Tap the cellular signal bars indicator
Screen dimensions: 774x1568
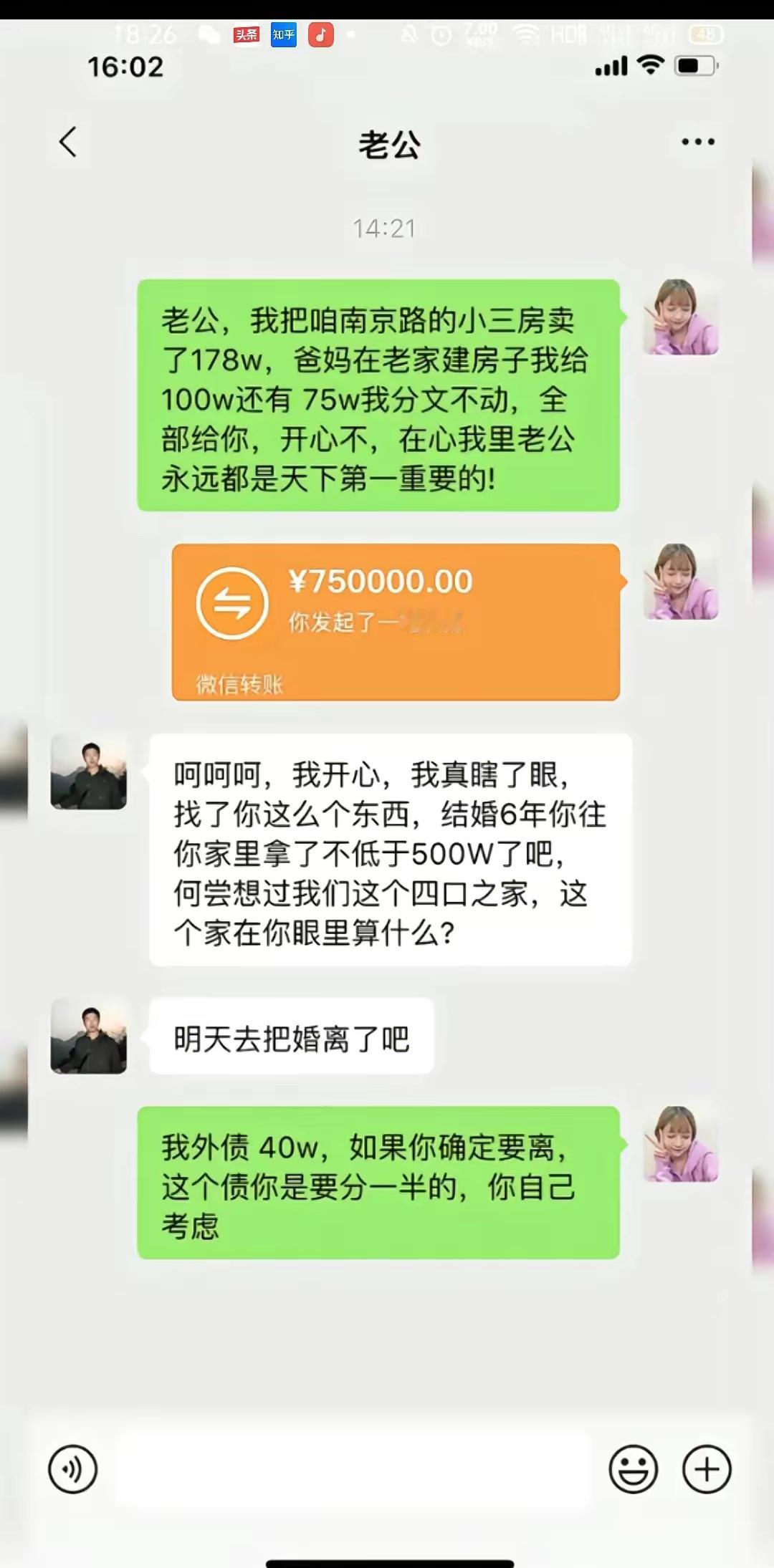(x=610, y=65)
